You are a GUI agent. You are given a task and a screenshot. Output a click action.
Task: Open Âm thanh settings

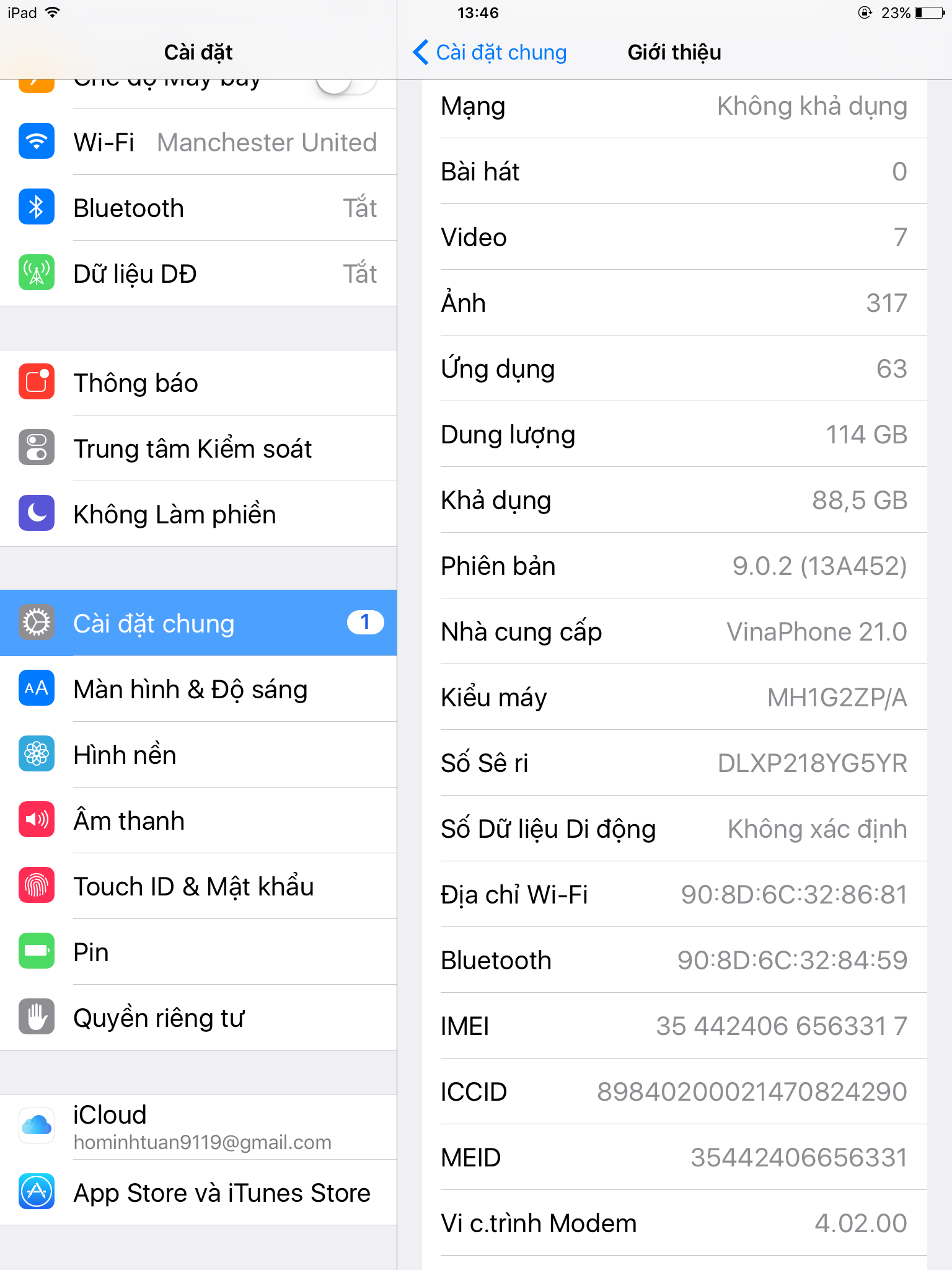click(198, 821)
